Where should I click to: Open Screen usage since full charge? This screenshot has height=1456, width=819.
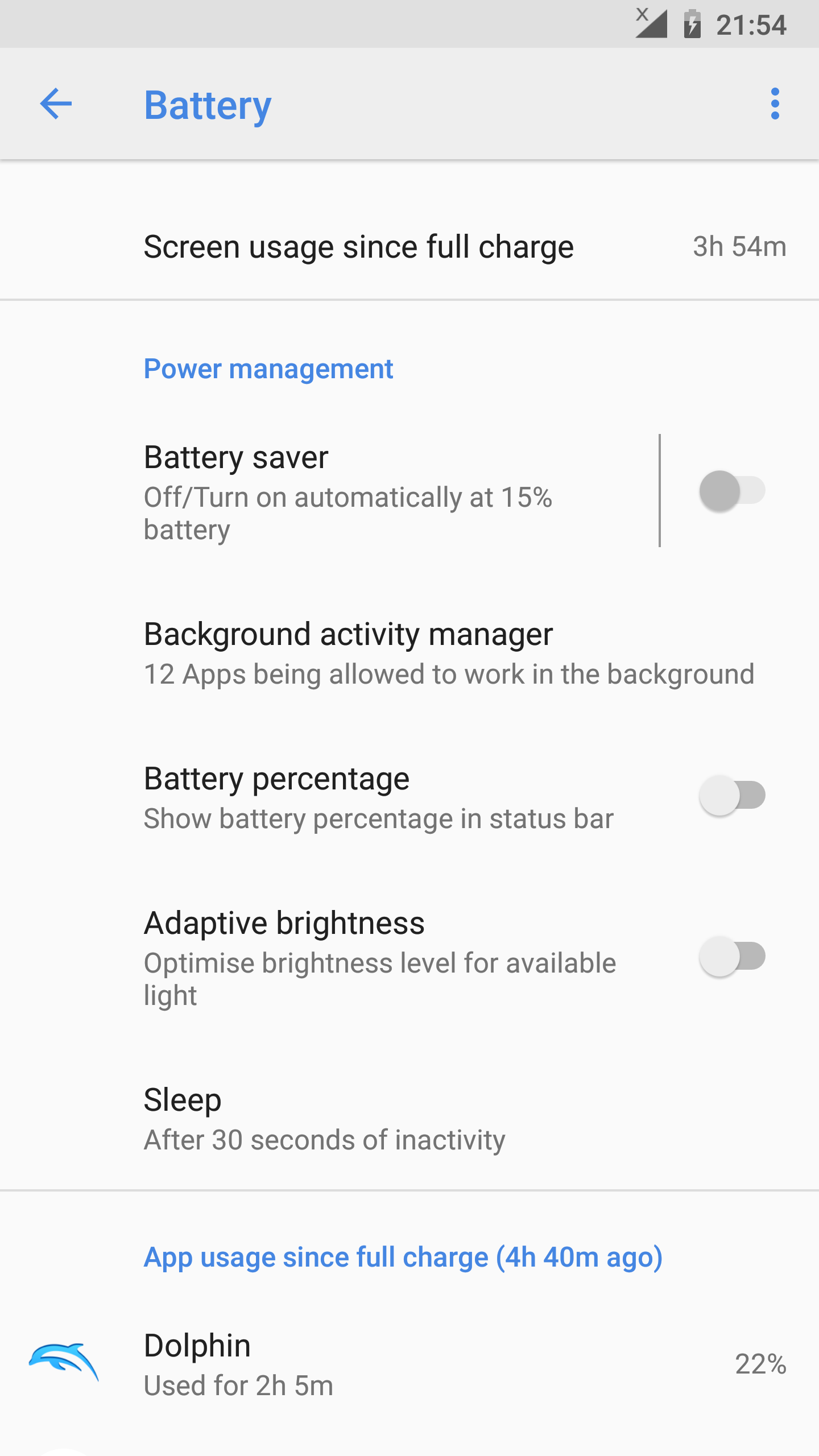[409, 247]
